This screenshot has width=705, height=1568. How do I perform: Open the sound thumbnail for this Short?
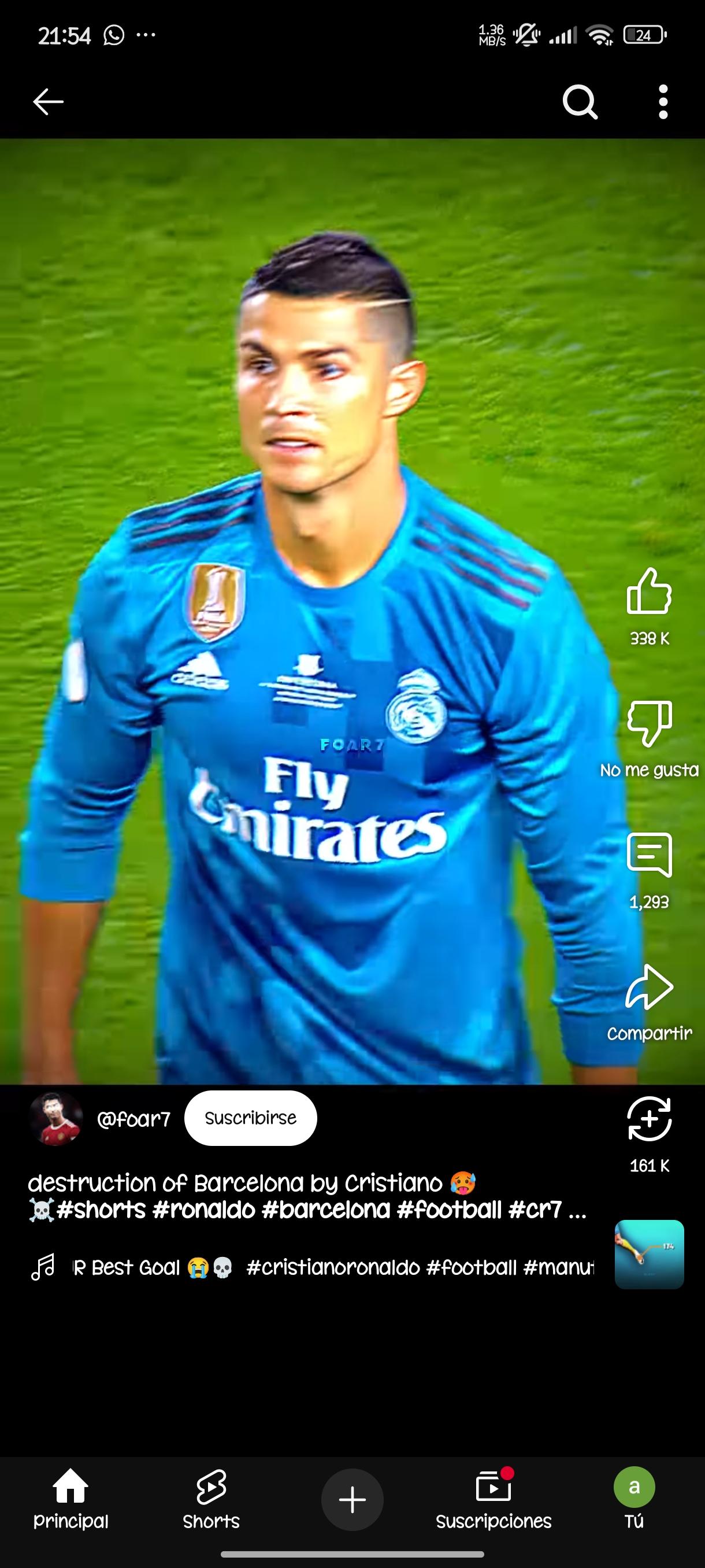click(649, 1254)
